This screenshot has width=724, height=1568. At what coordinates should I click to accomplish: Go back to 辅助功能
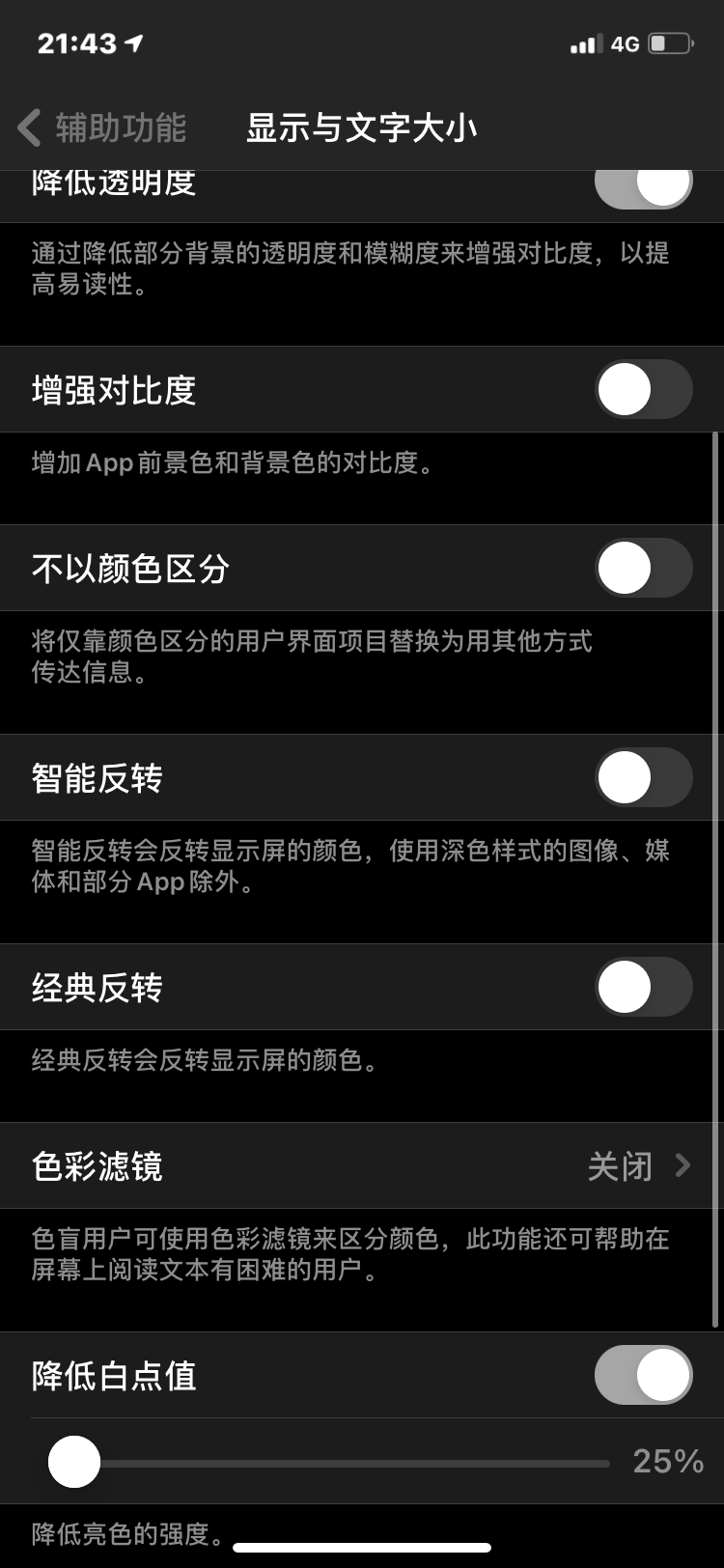101,128
